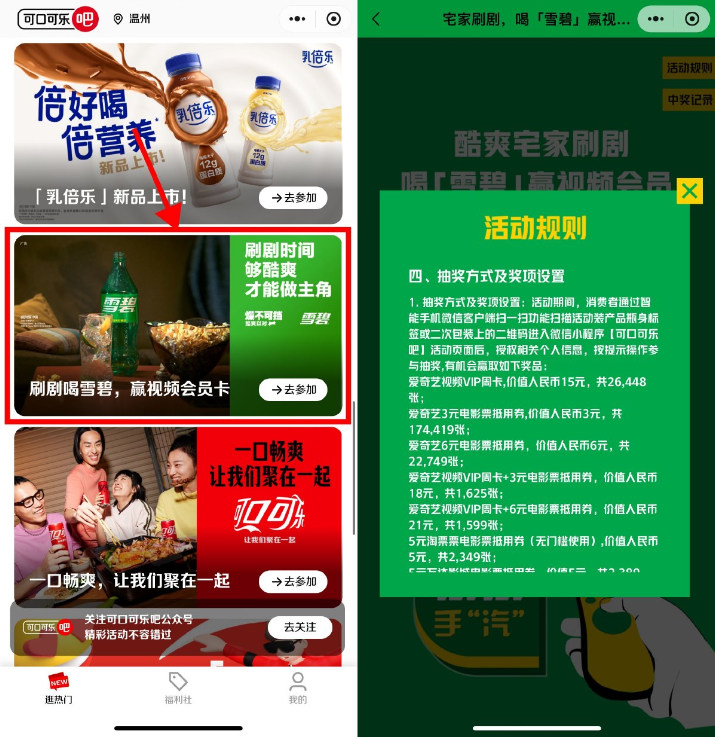Open 中奖记录 winning records

(x=689, y=100)
